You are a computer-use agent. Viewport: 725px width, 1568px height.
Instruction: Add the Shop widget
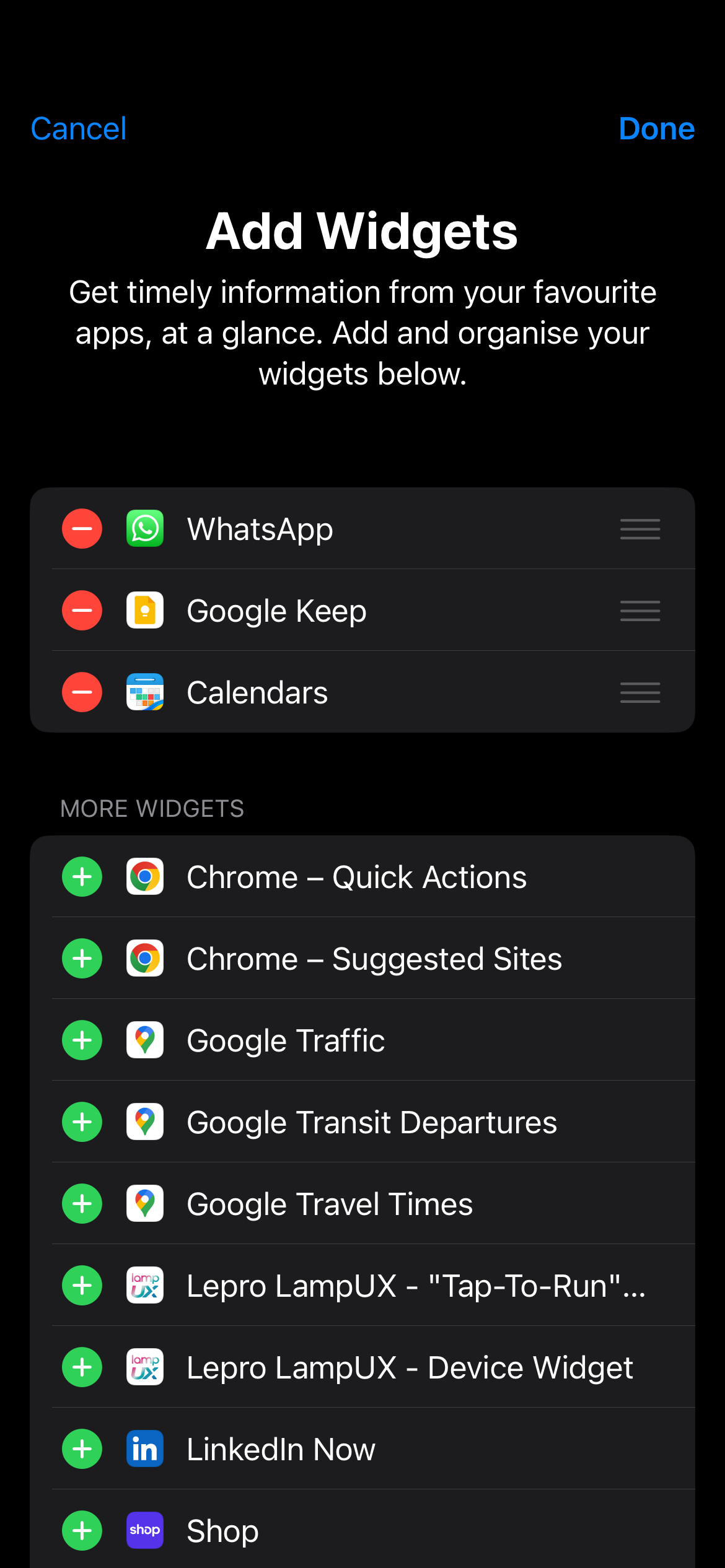[82, 1531]
